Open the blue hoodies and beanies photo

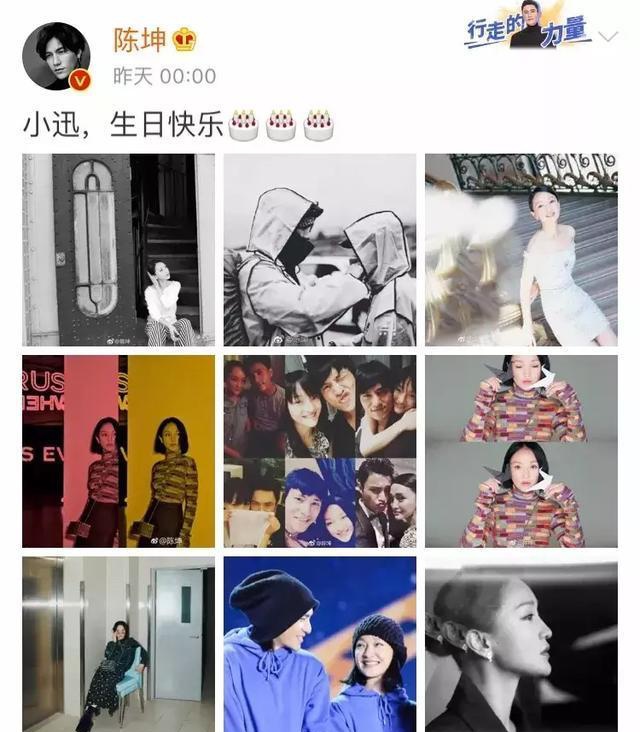tap(320, 644)
